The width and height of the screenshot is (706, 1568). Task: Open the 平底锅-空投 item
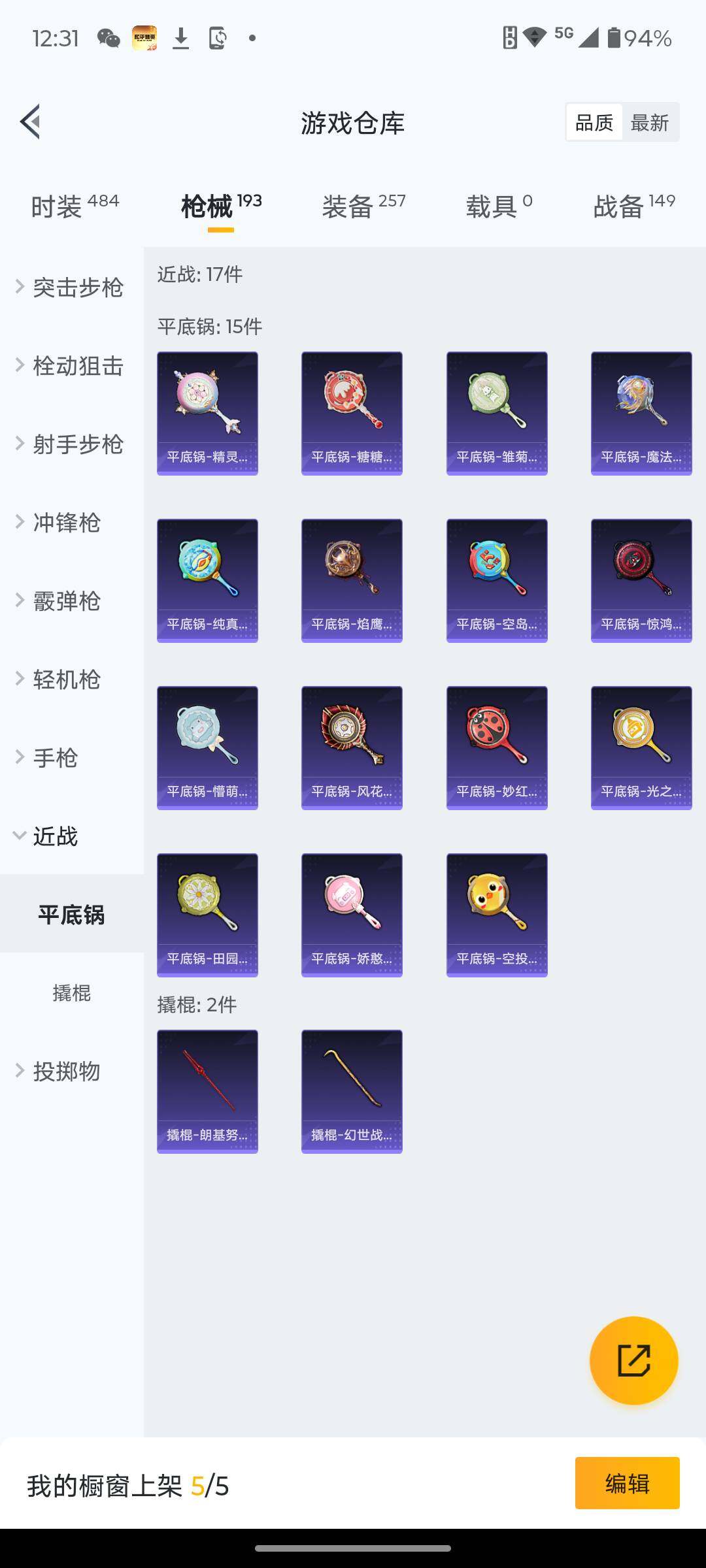click(x=497, y=915)
